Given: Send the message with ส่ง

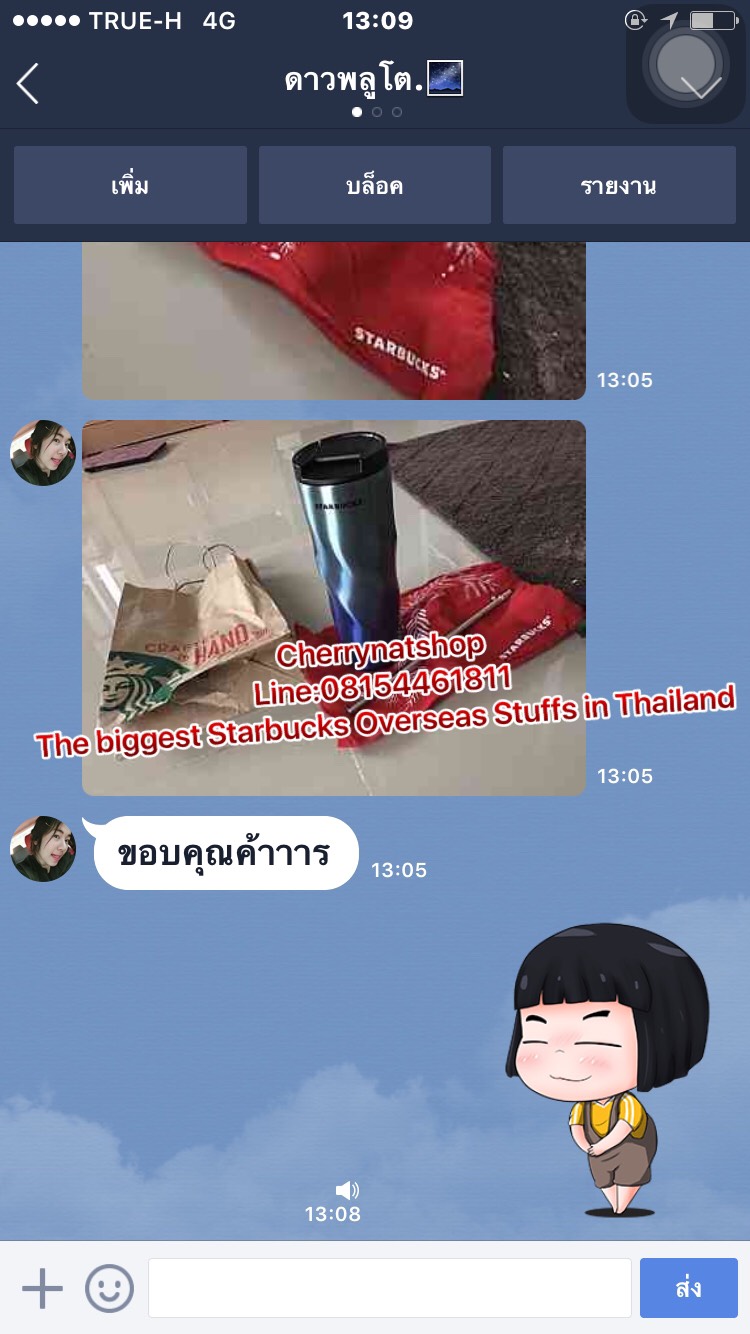Looking at the screenshot, I should [688, 1288].
